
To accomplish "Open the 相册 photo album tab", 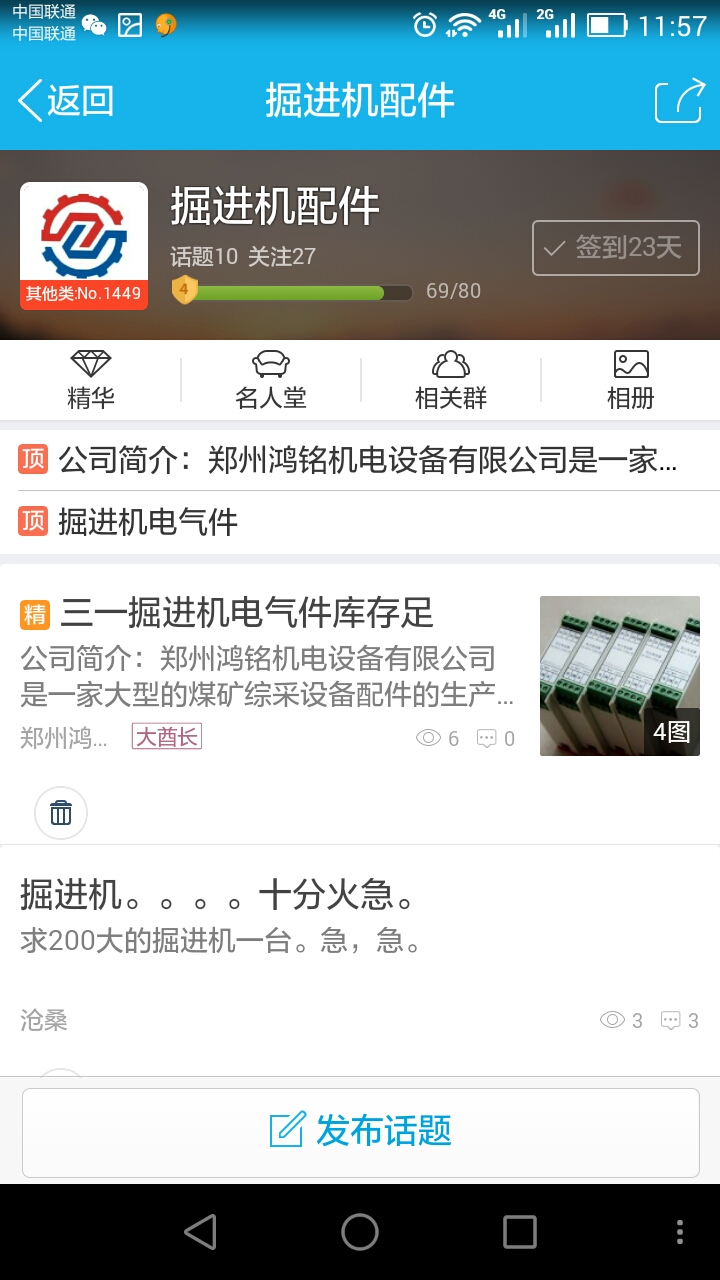I will click(630, 380).
